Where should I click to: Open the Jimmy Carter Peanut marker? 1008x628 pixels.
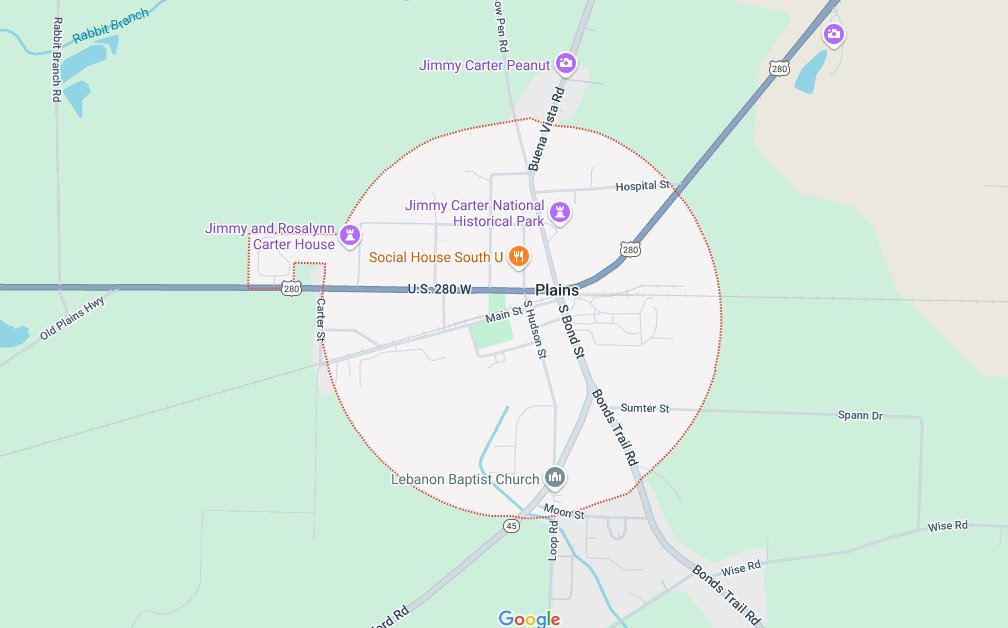tap(566, 64)
